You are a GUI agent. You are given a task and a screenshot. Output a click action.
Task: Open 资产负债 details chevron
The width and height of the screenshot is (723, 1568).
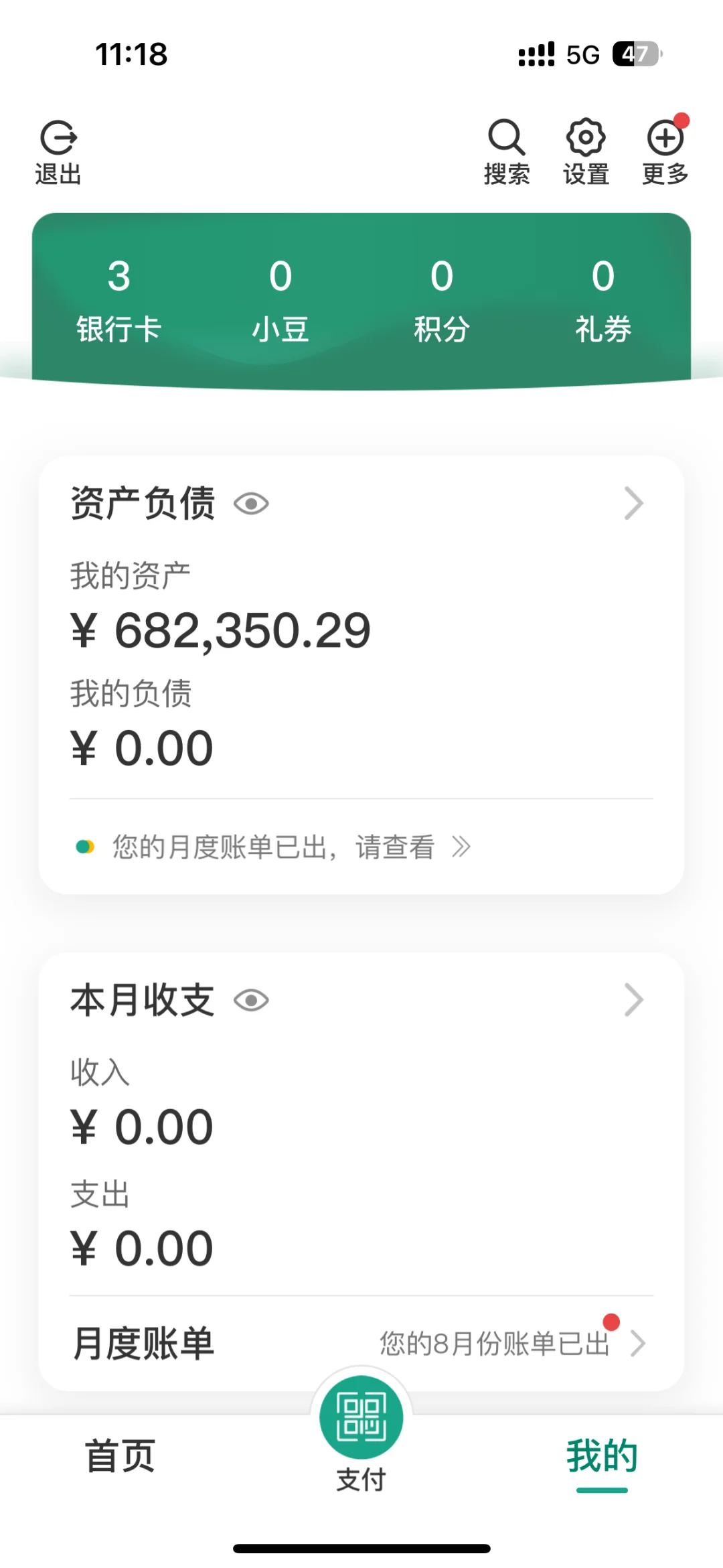[633, 504]
